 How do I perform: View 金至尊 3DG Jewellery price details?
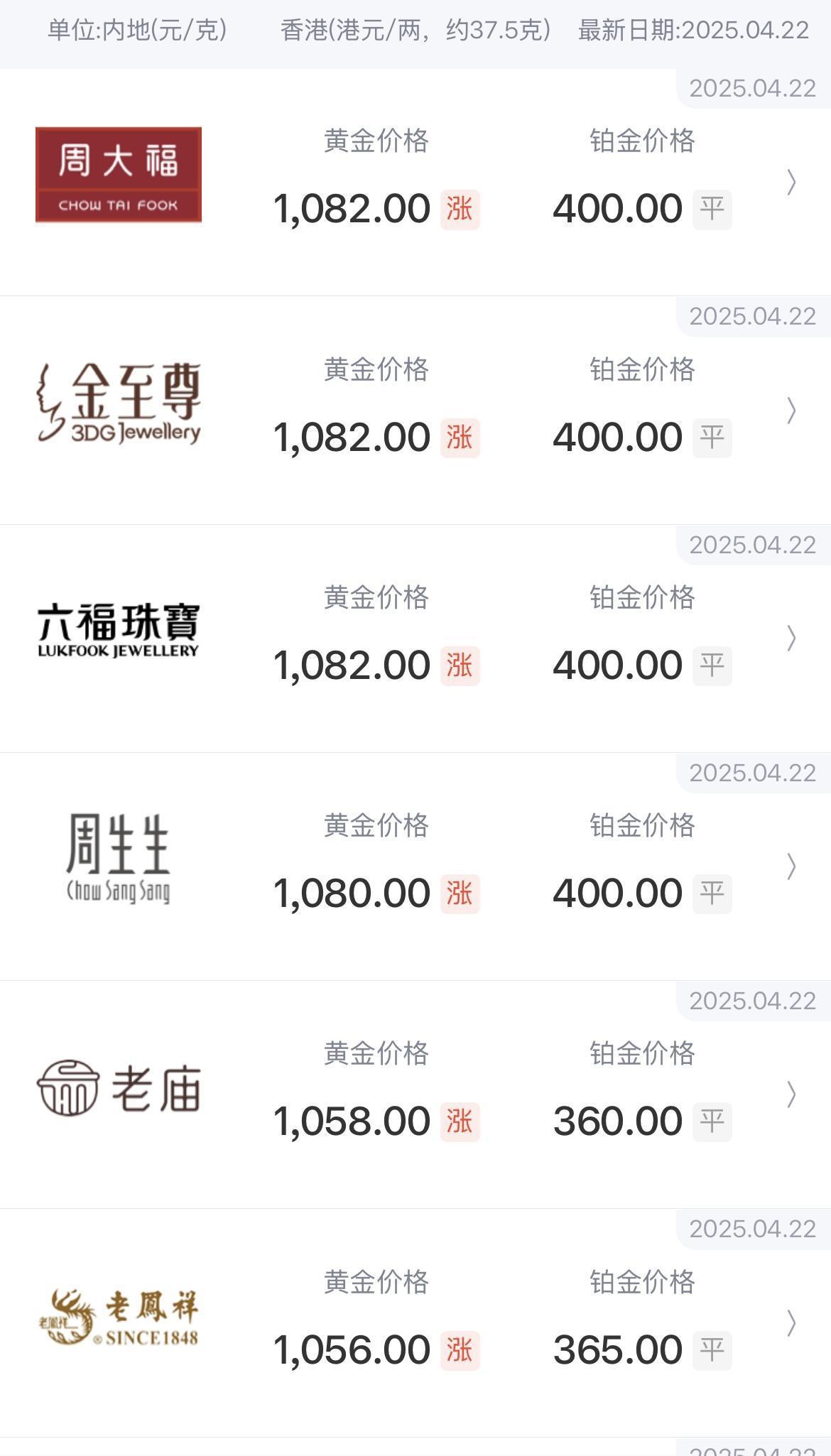[x=415, y=411]
